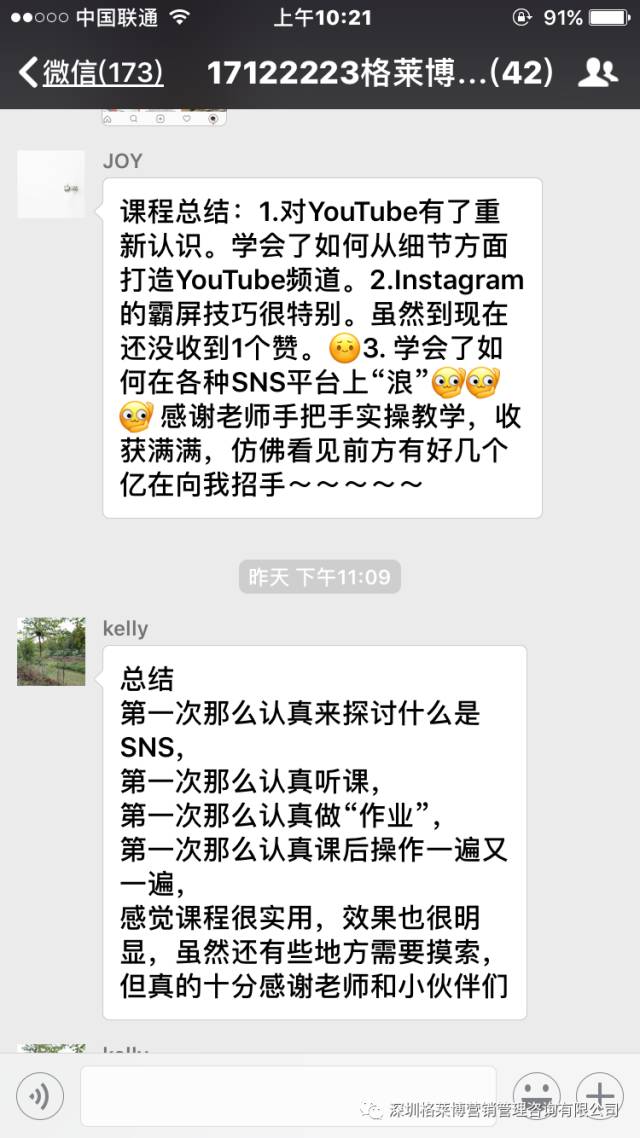Go back to the WeChat chat list

pos(90,73)
